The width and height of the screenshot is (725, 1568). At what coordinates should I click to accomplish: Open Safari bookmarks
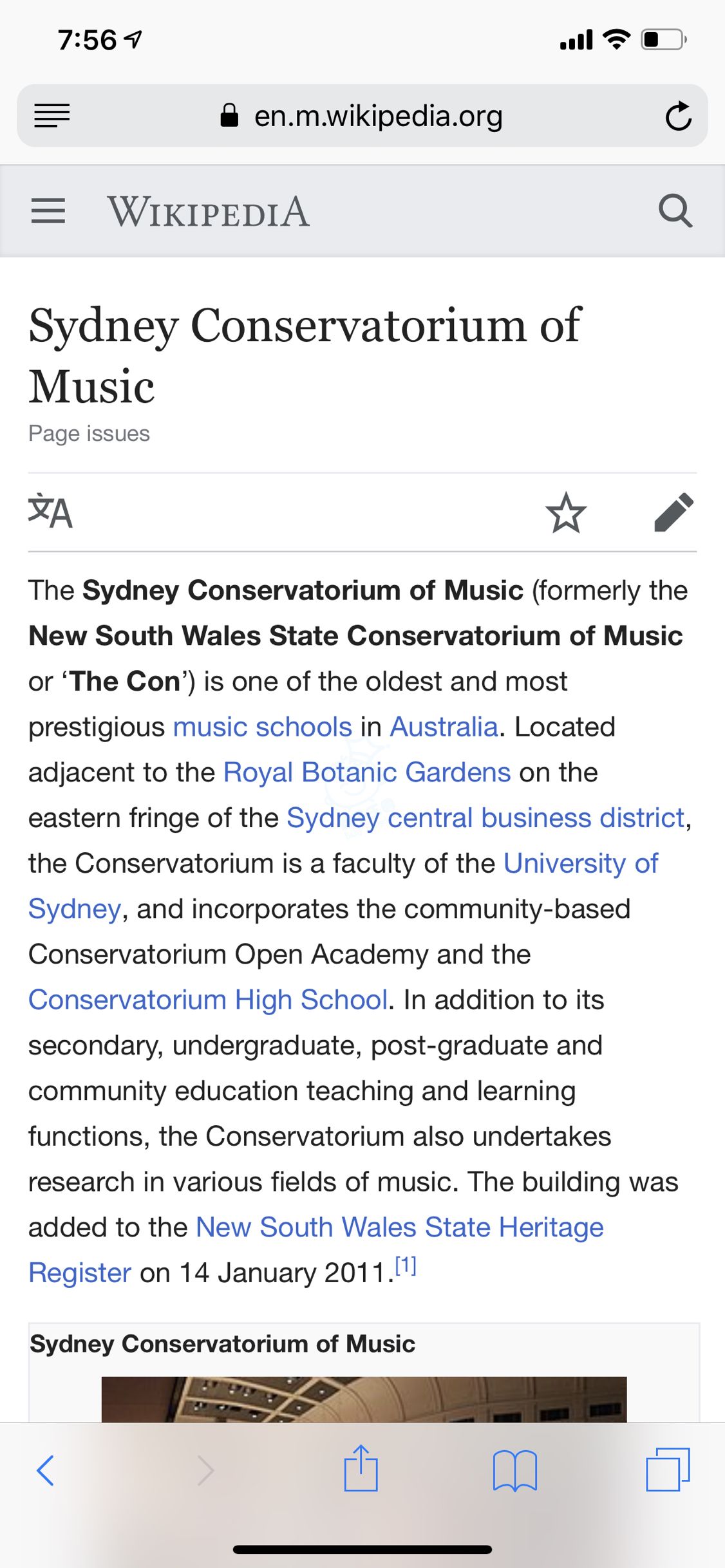[x=514, y=1470]
